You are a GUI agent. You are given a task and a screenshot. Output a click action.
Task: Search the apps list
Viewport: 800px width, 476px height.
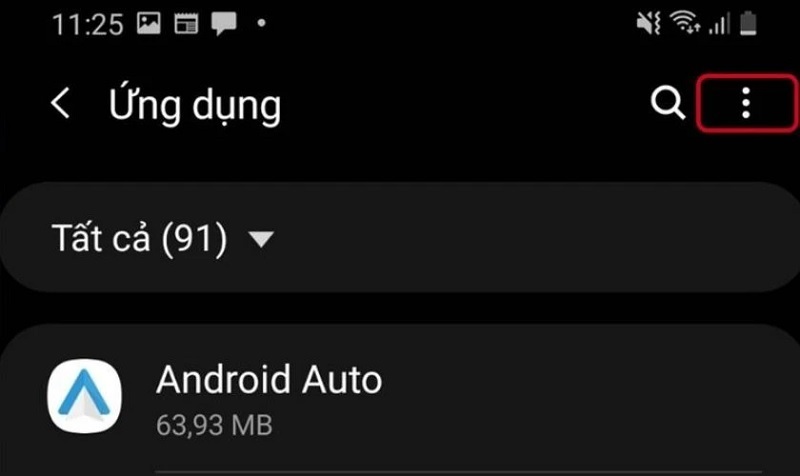pyautogui.click(x=667, y=103)
